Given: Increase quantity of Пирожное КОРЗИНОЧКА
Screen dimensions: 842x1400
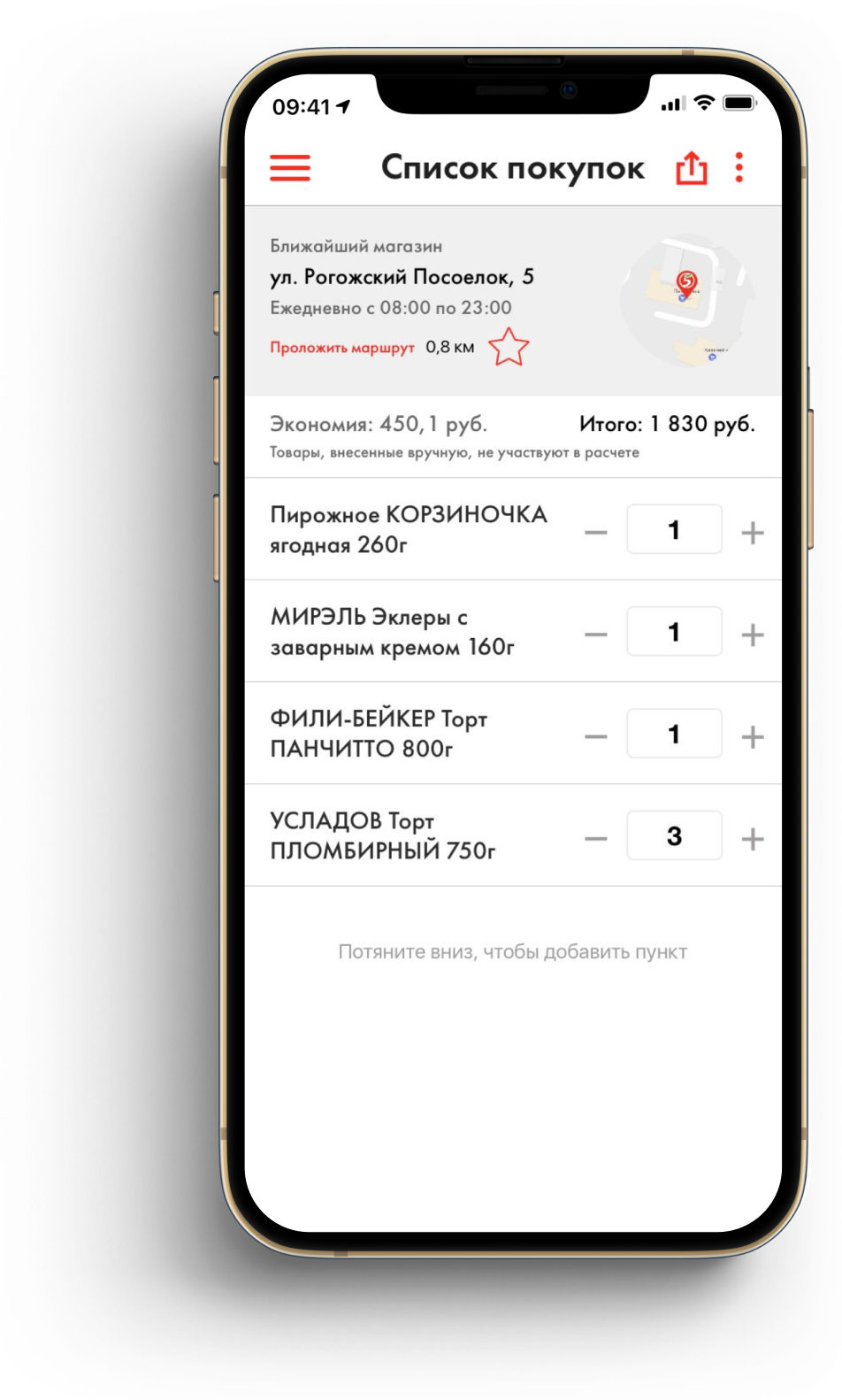Looking at the screenshot, I should click(x=753, y=533).
